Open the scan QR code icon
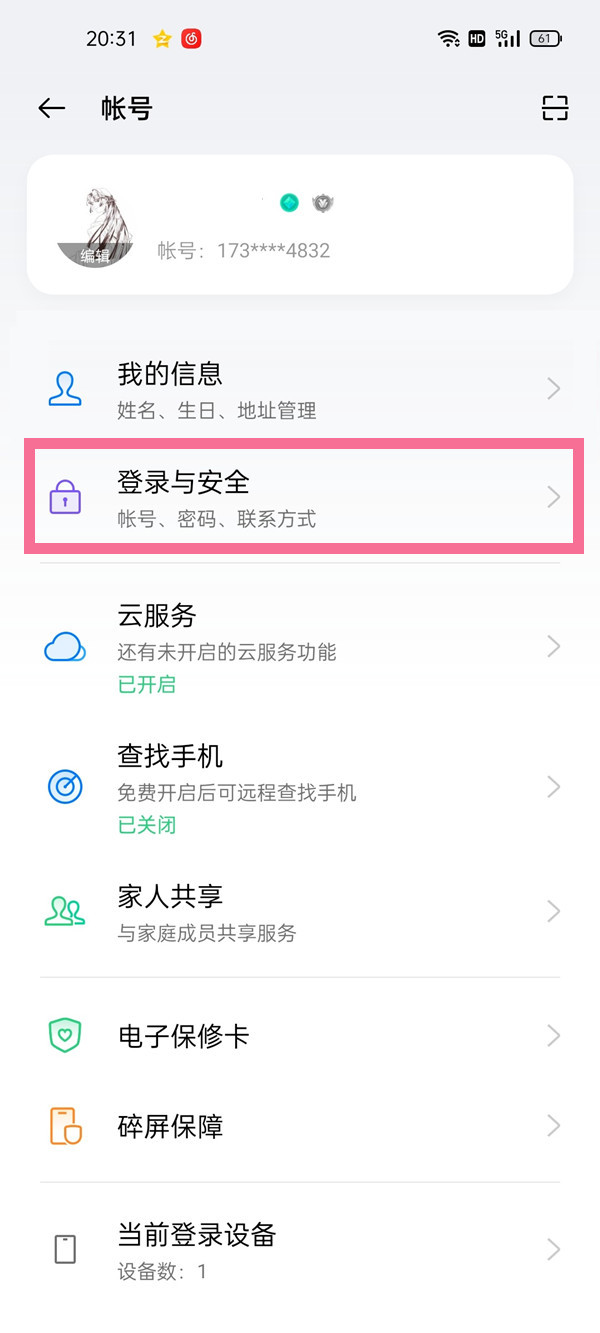 pos(555,108)
